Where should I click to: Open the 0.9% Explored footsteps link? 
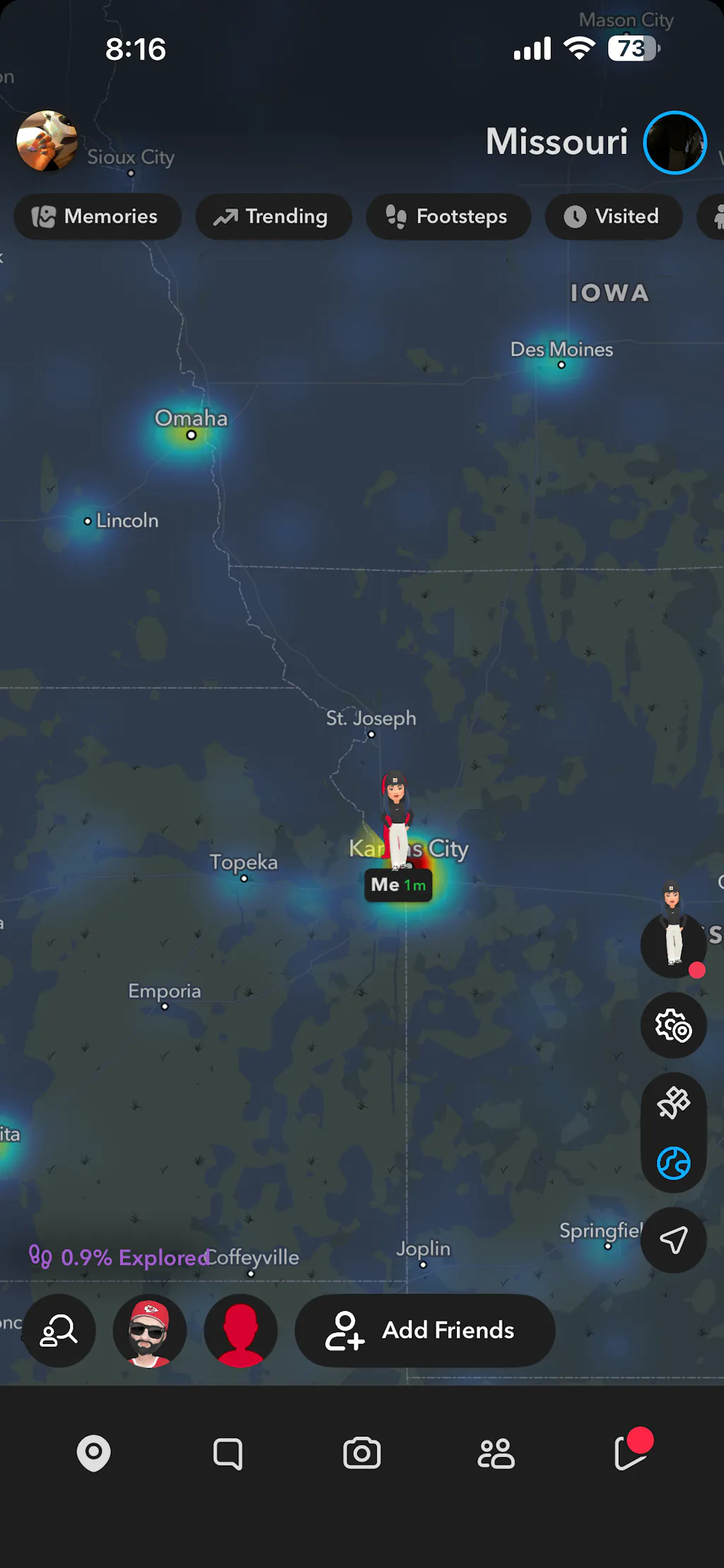pos(119,1258)
